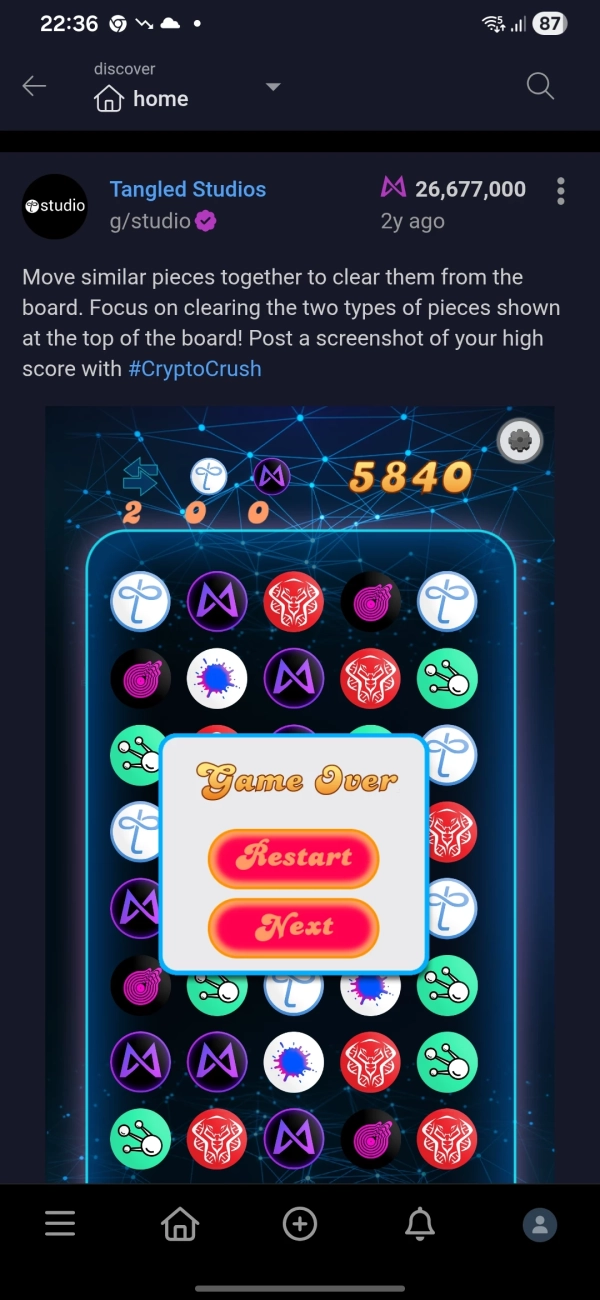
Task: Open the post overflow menu
Action: coord(561,190)
